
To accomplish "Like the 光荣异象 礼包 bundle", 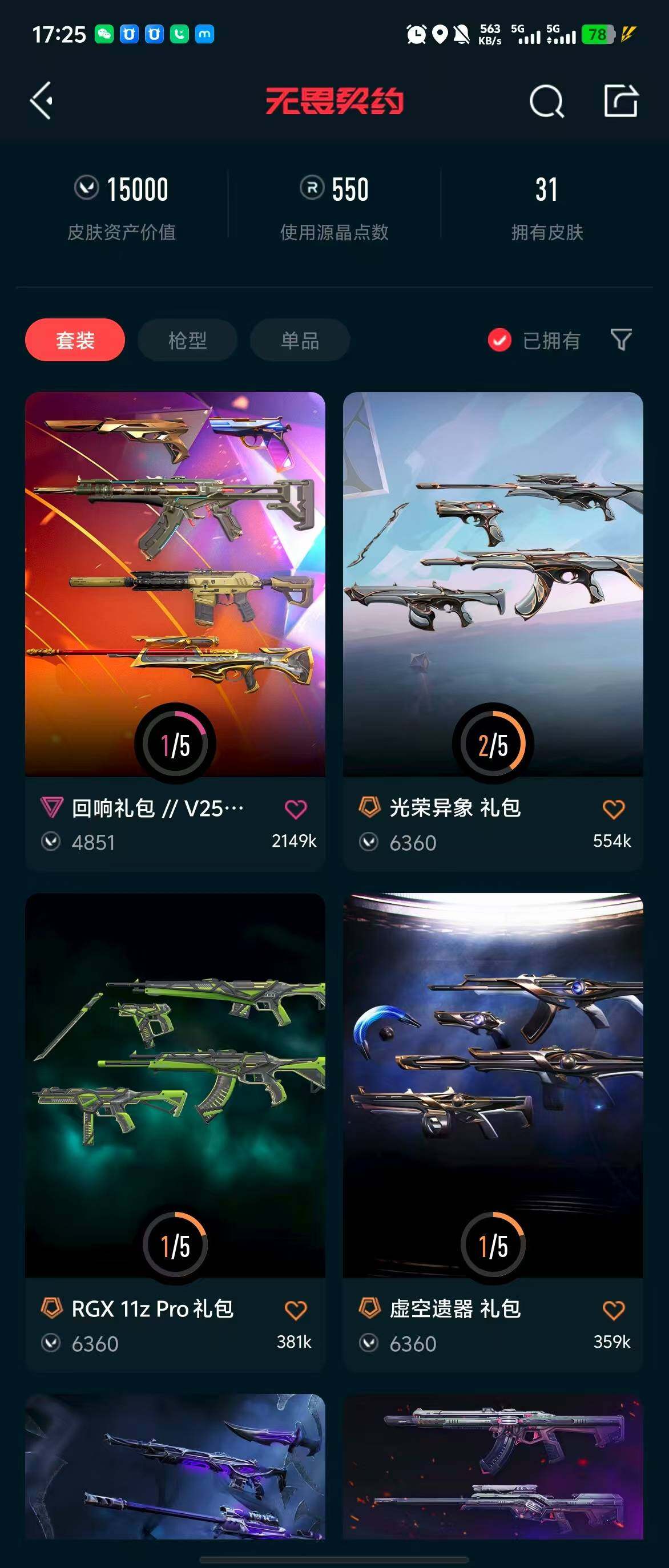I will tap(613, 809).
